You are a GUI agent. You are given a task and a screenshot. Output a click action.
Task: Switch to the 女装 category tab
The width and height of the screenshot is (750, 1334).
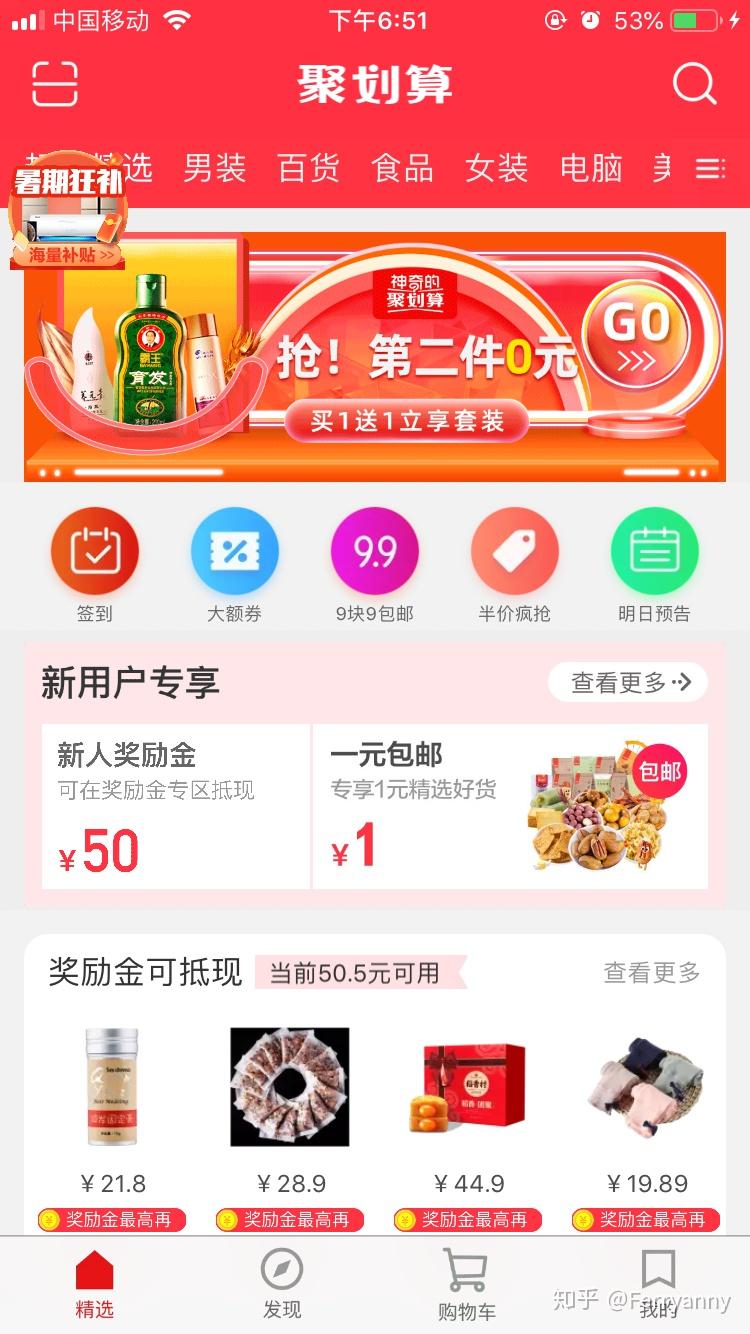pos(495,169)
